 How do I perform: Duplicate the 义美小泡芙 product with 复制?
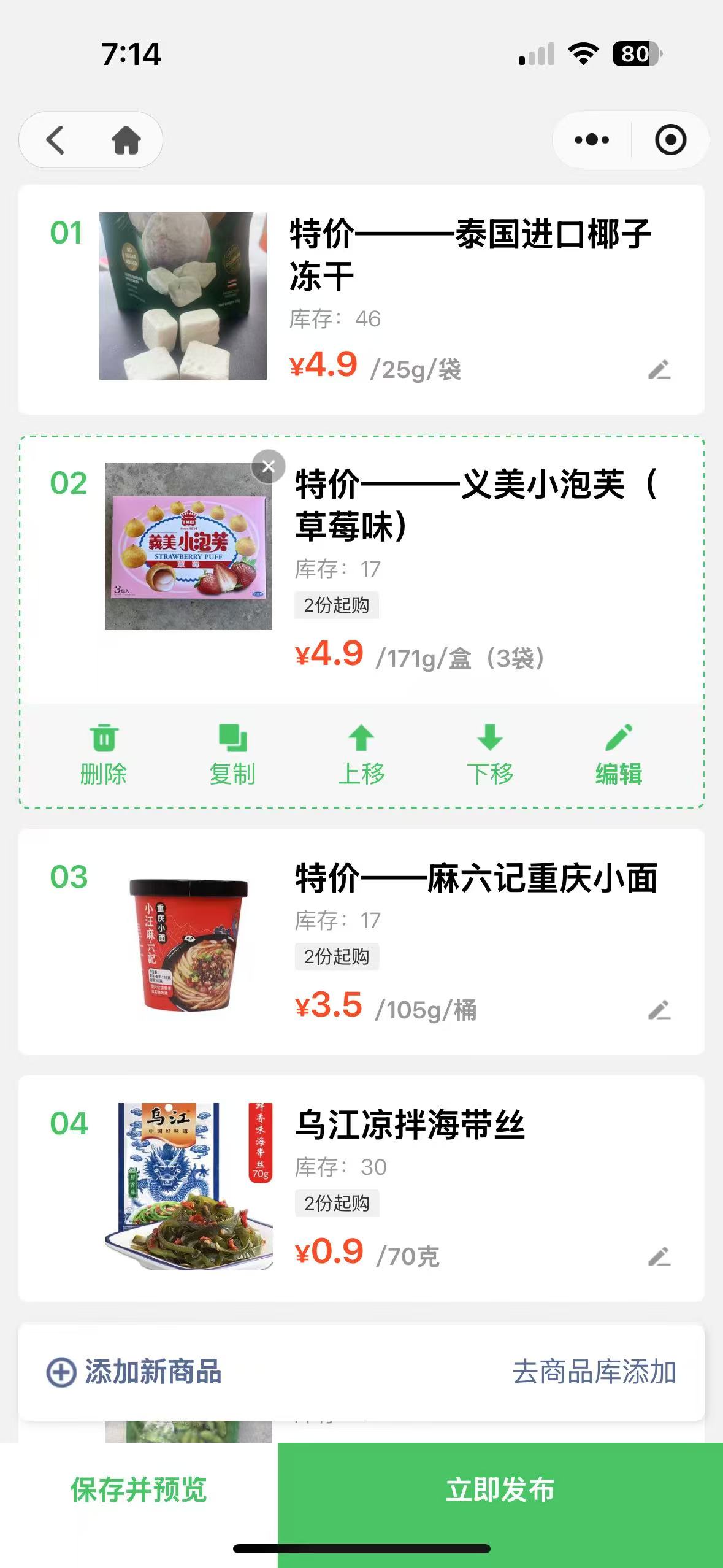[x=232, y=755]
